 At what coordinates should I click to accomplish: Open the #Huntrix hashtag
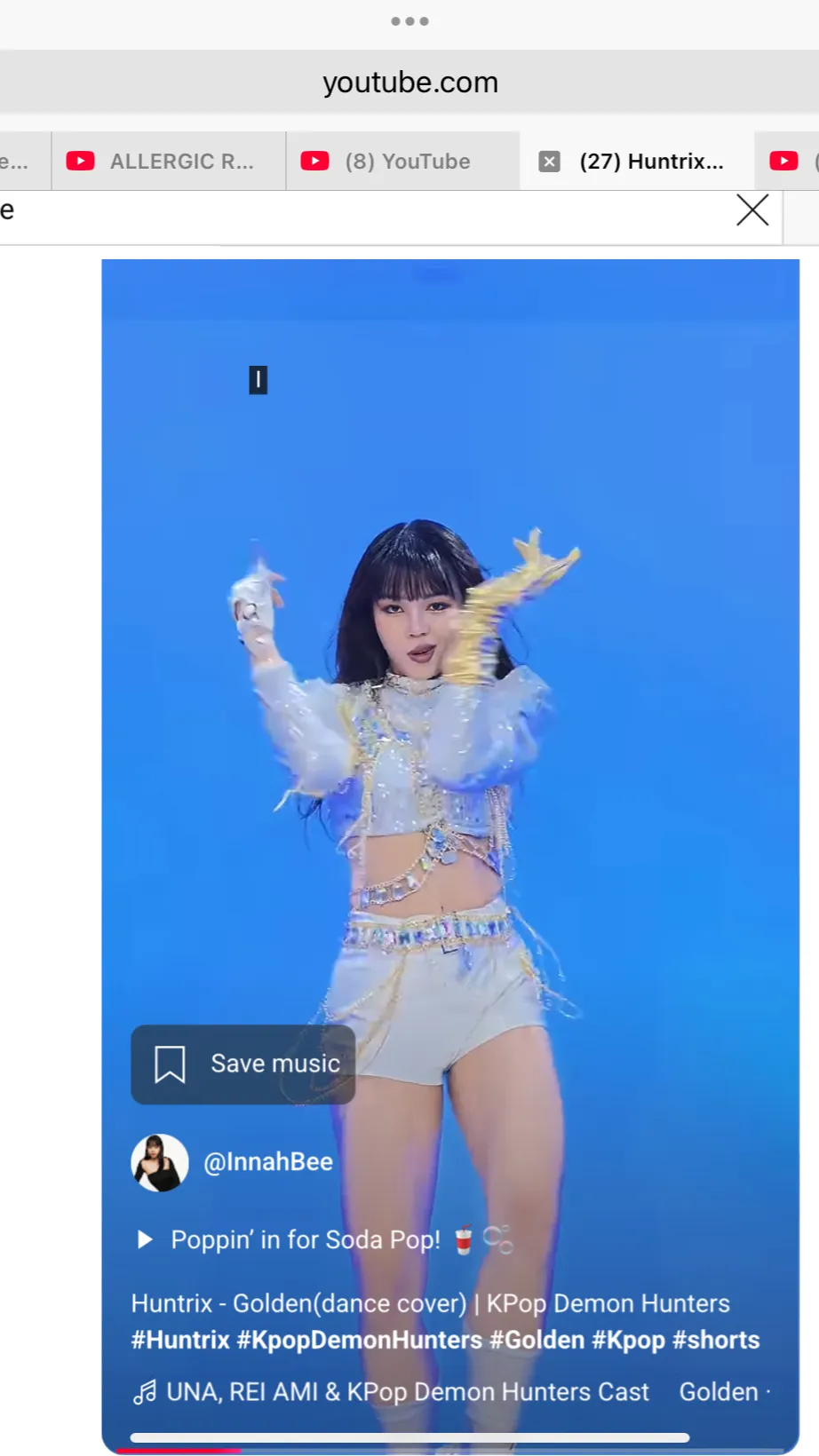point(180,1341)
